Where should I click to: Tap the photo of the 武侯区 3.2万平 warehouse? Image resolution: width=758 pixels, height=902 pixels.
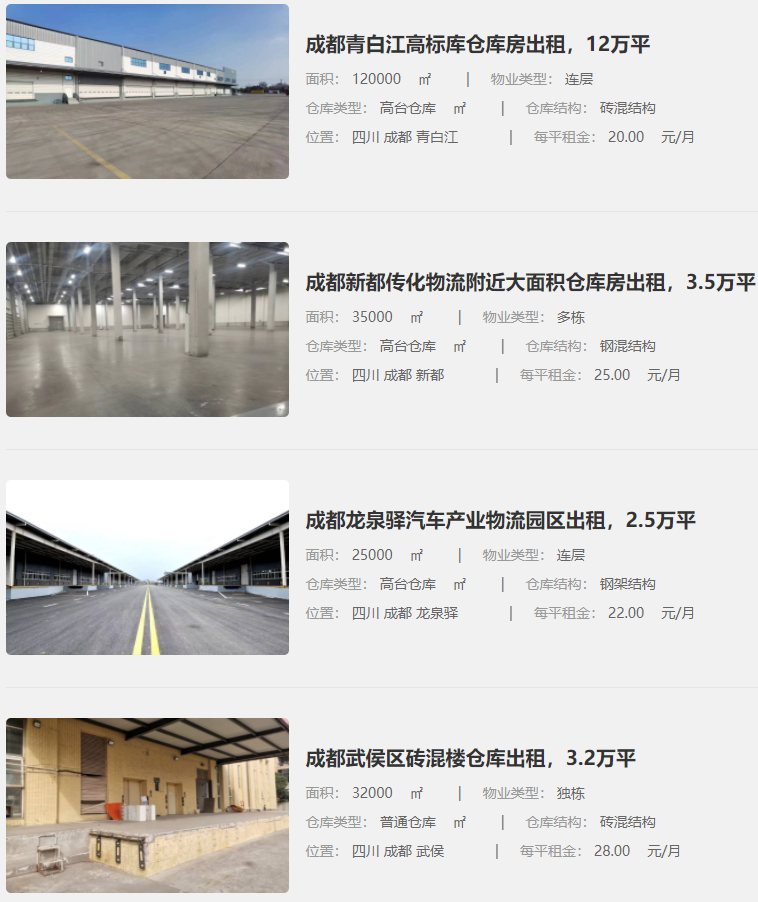pos(147,805)
